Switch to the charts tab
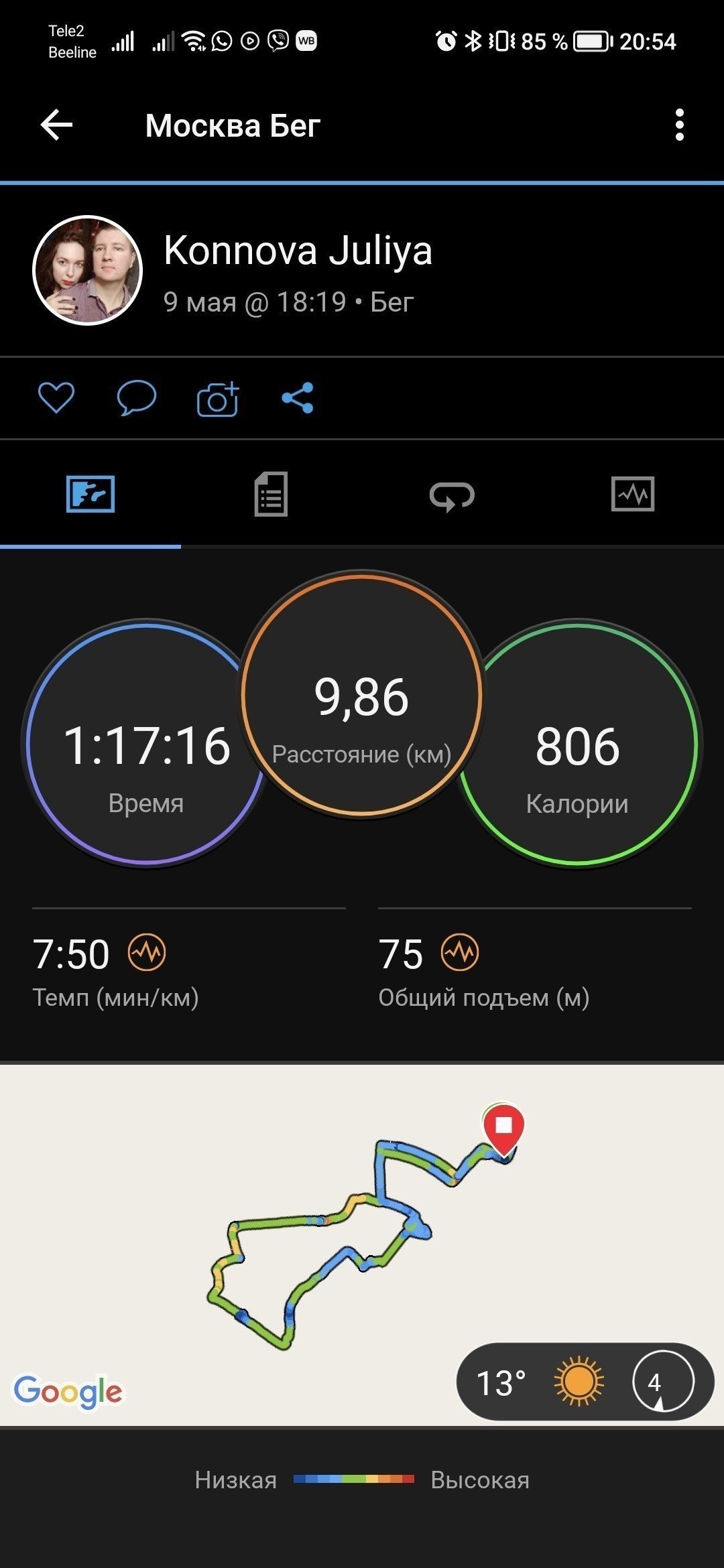Viewport: 724px width, 1568px height. tap(633, 495)
